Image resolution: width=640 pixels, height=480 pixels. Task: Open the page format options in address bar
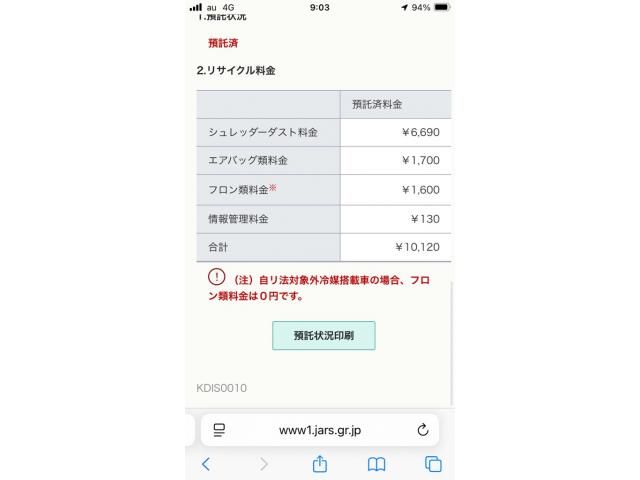[x=219, y=430]
